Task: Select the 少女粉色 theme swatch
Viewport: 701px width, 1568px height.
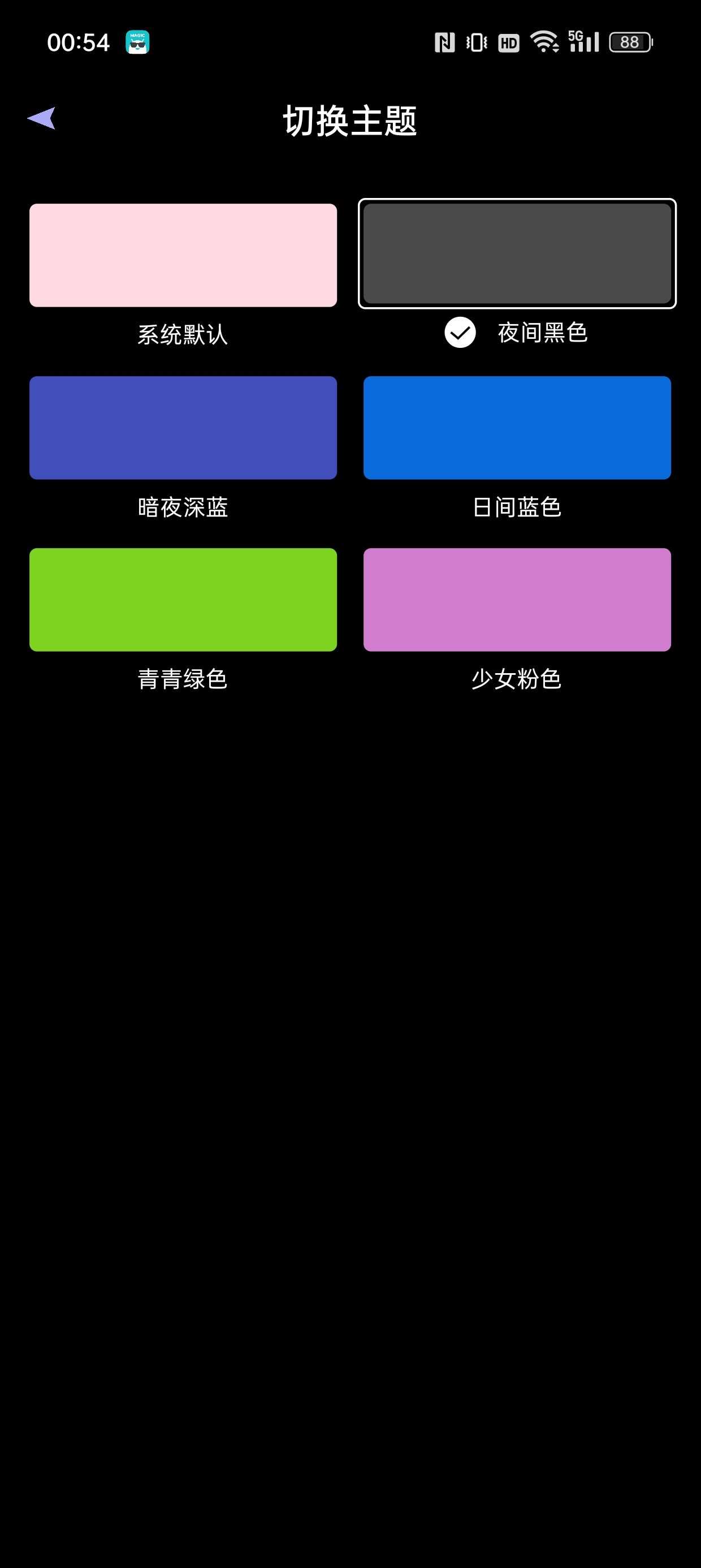Action: (x=517, y=600)
